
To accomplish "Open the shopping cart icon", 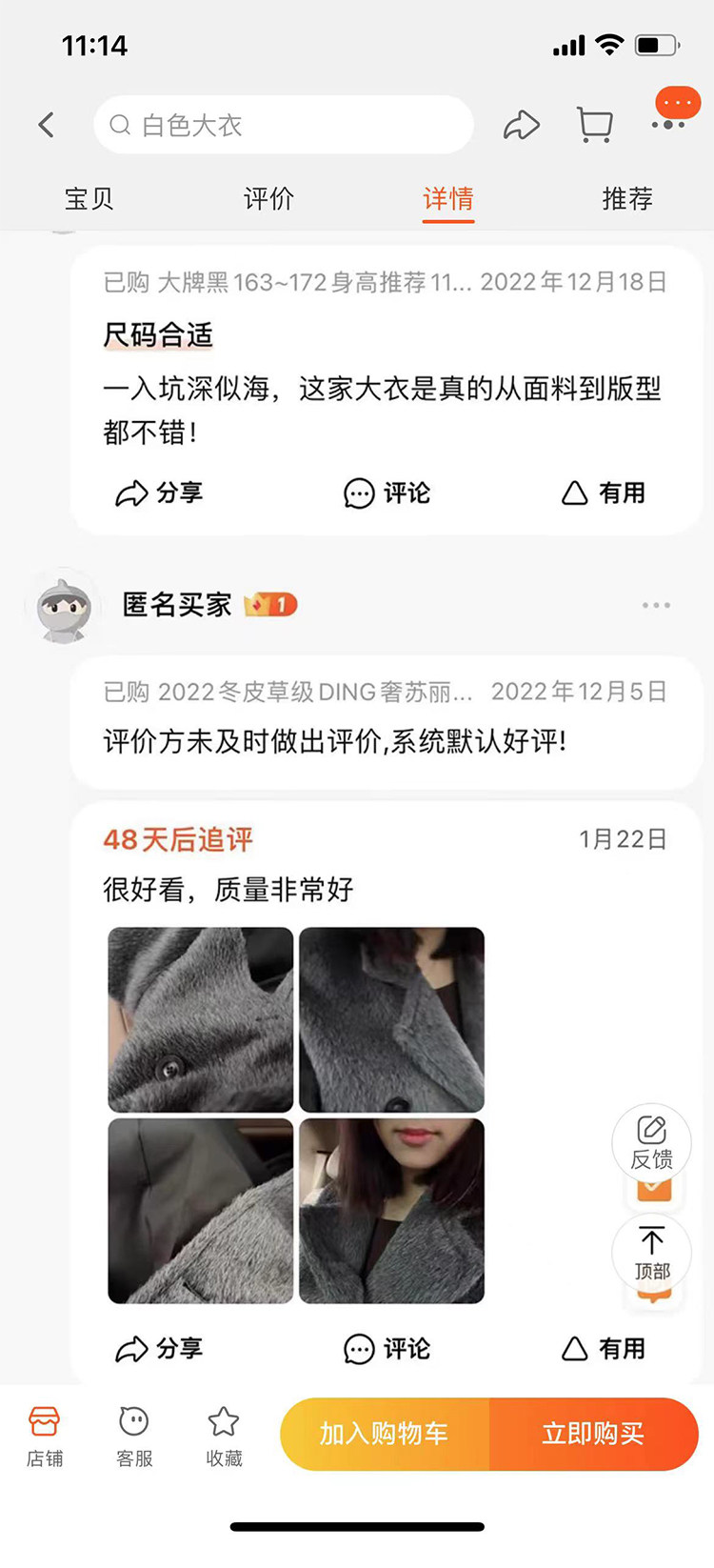I will [x=595, y=125].
